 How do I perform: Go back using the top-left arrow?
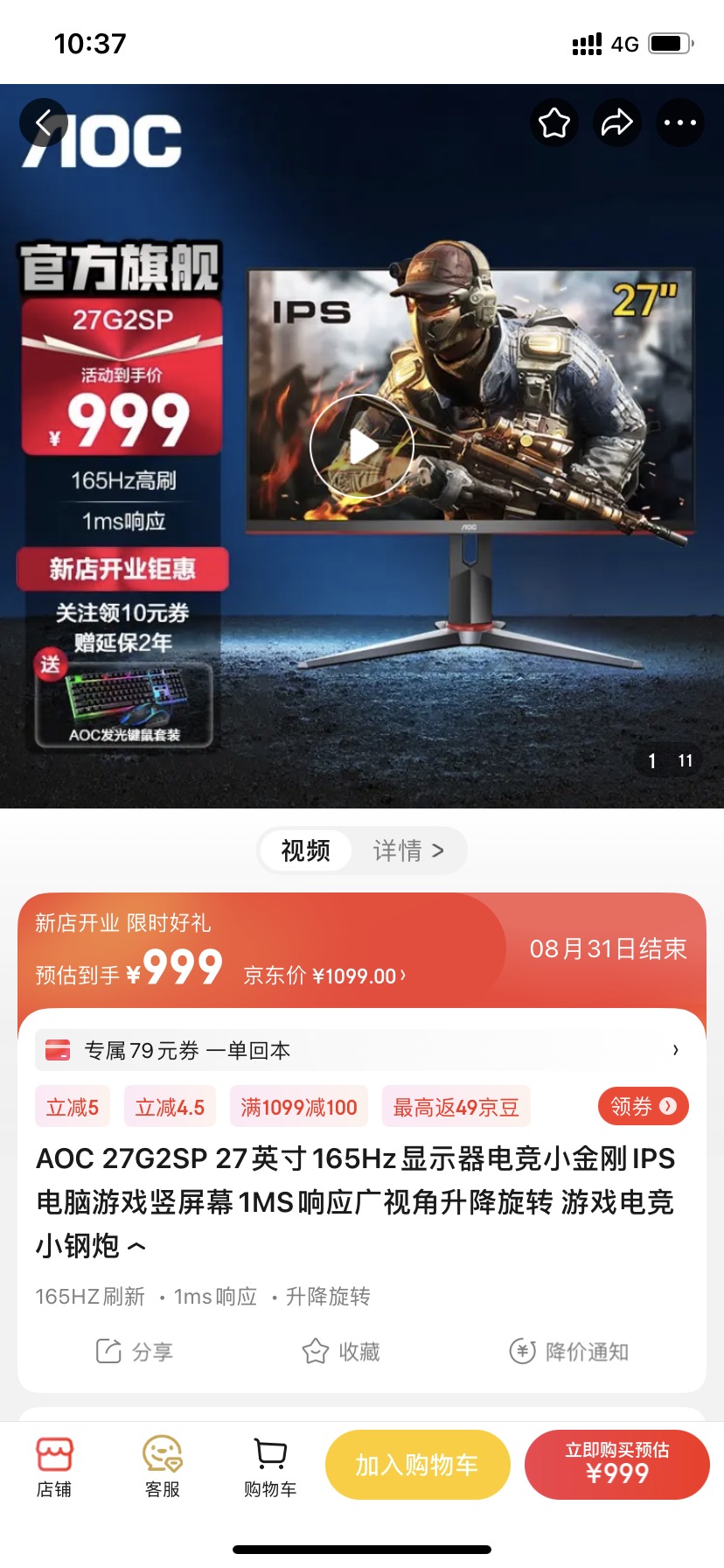(44, 123)
